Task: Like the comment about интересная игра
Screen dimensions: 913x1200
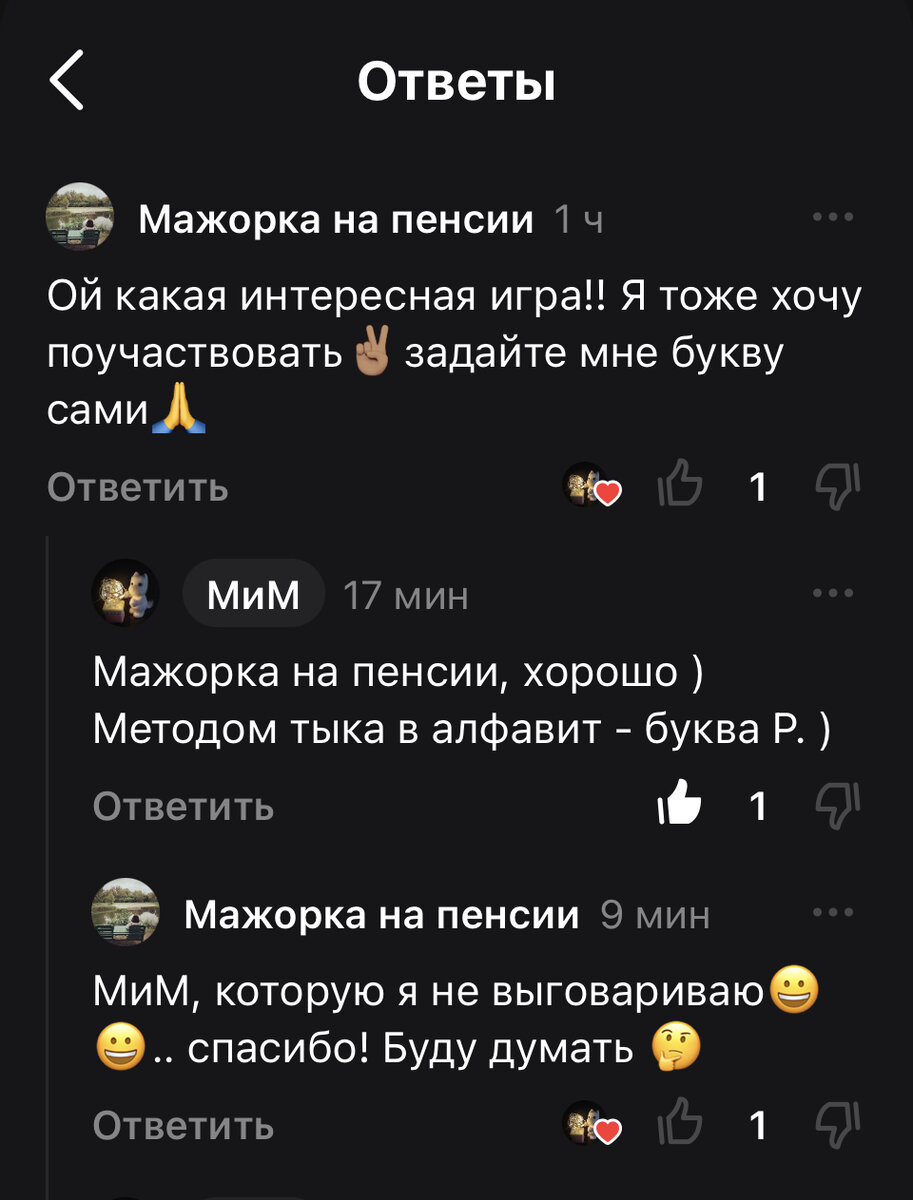Action: [680, 487]
